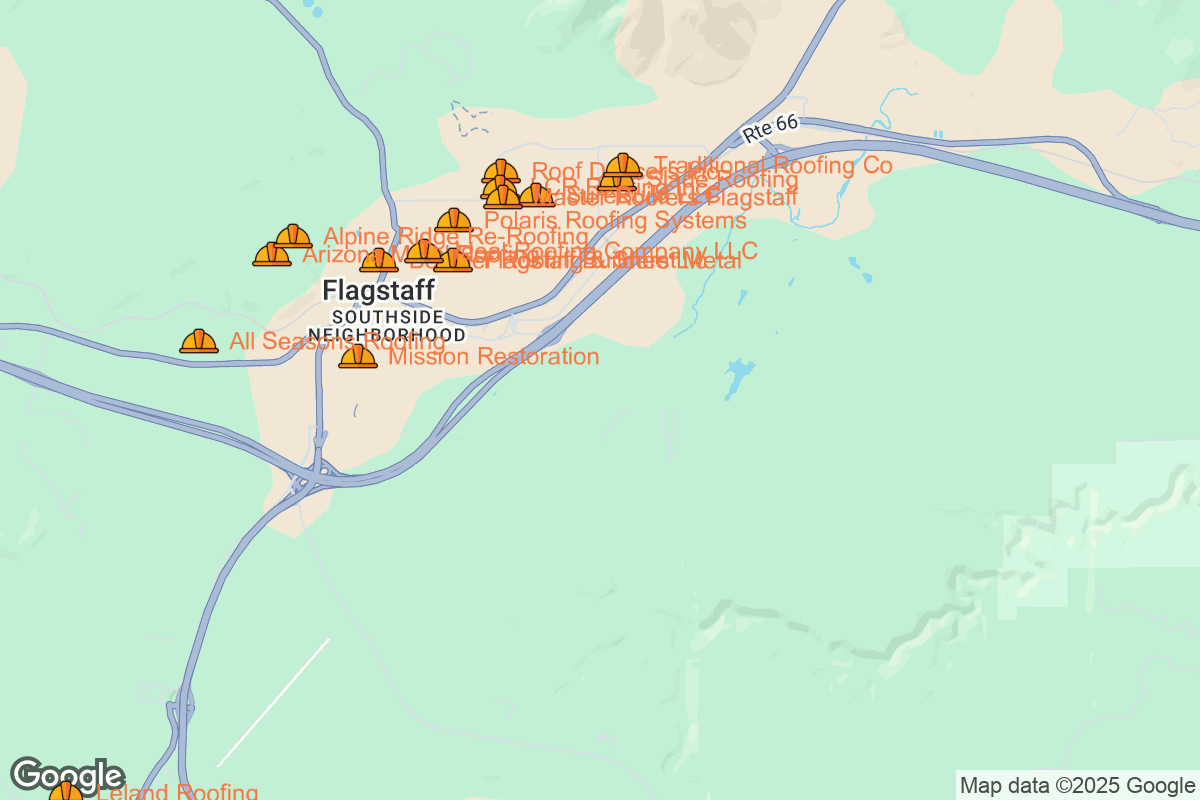Choose the Polaris Roofing Systems pin
The height and width of the screenshot is (800, 1200).
pyautogui.click(x=454, y=220)
